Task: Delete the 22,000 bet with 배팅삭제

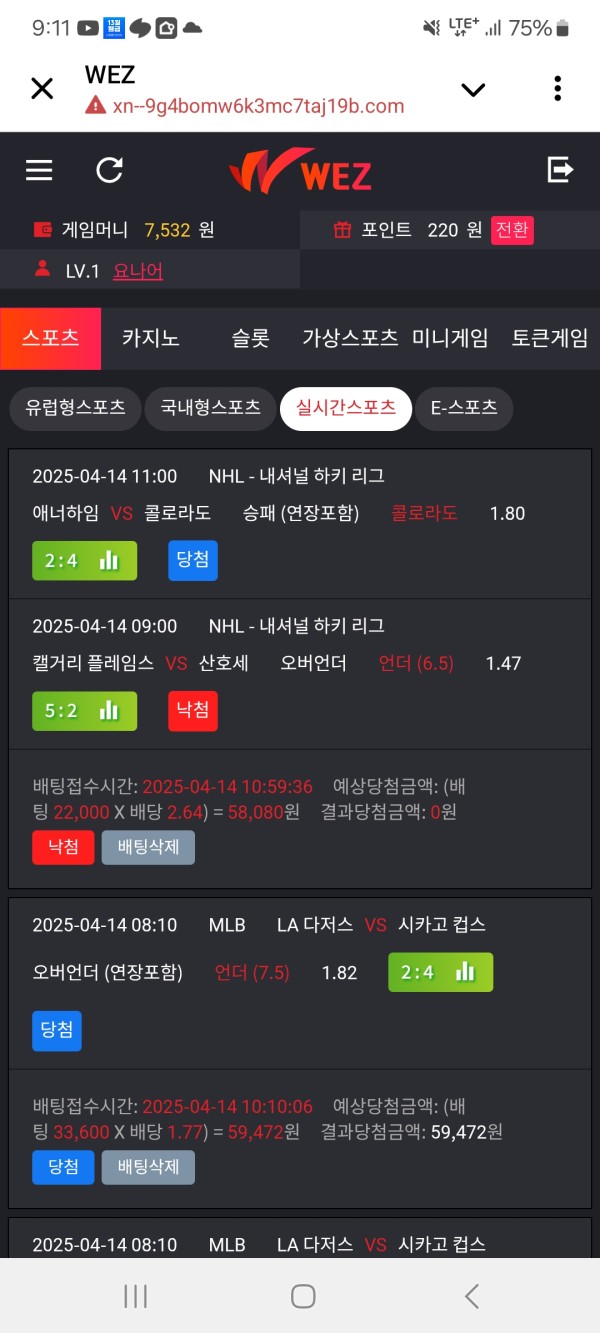Action: tap(148, 847)
